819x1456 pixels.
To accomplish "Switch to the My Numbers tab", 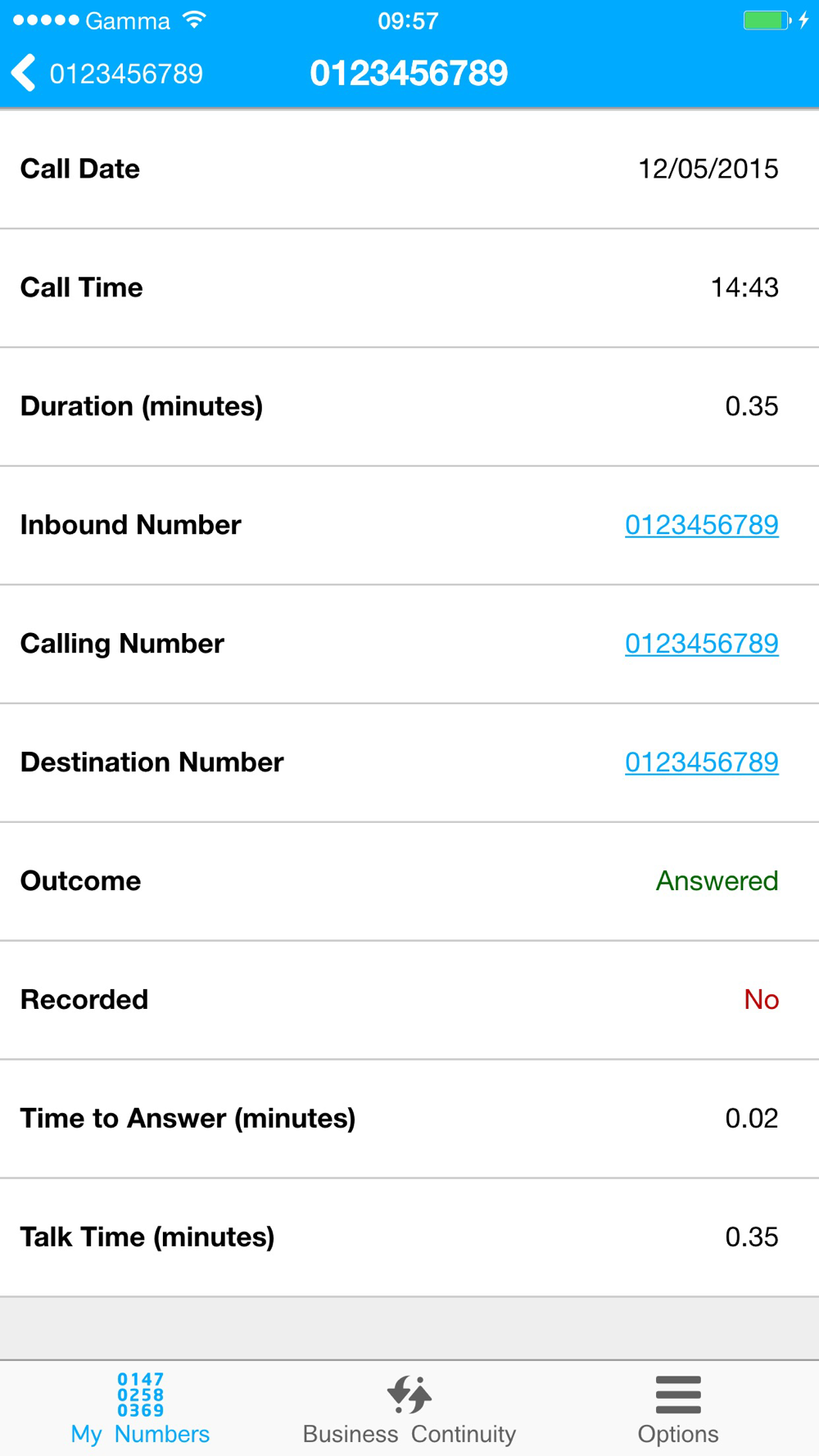I will coord(140,1409).
